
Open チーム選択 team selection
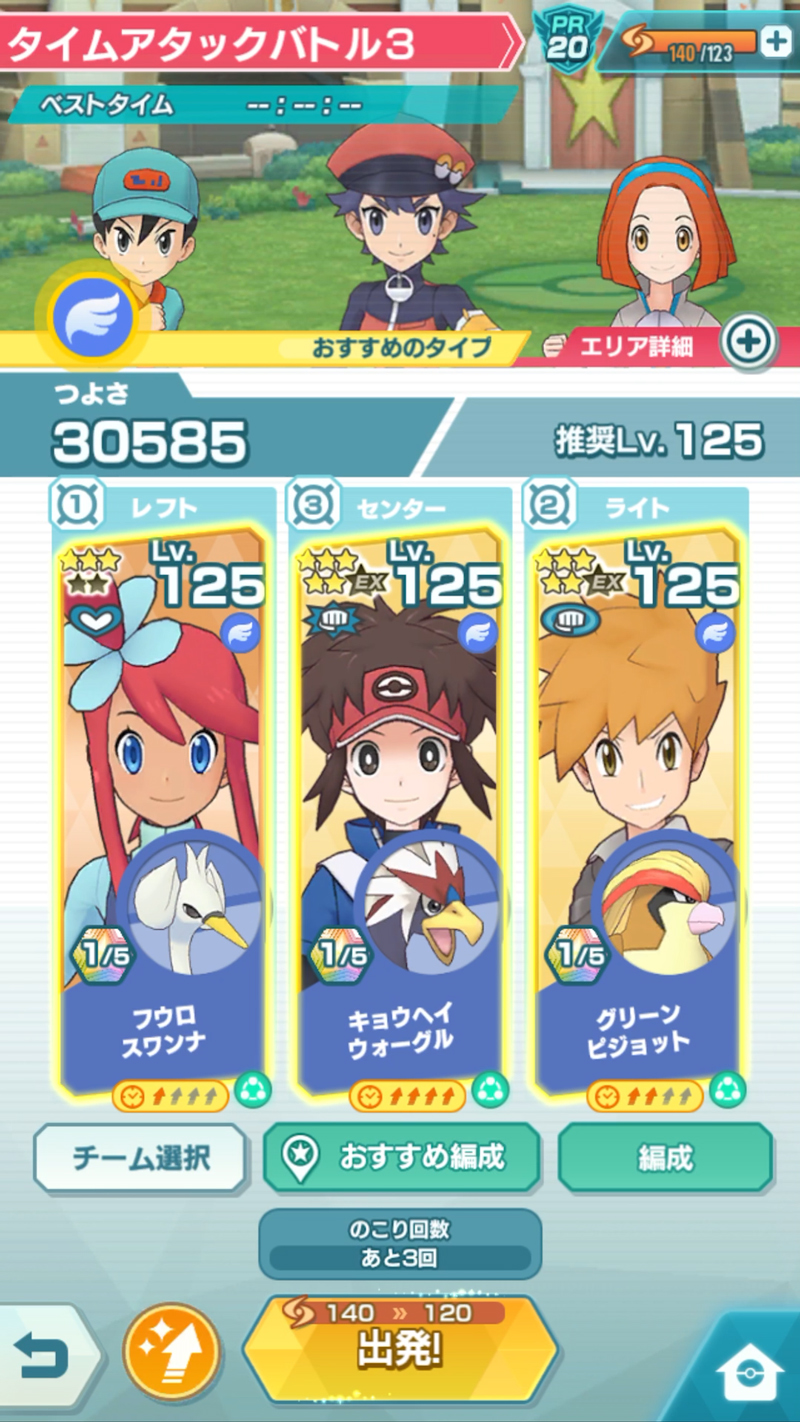pos(140,1158)
